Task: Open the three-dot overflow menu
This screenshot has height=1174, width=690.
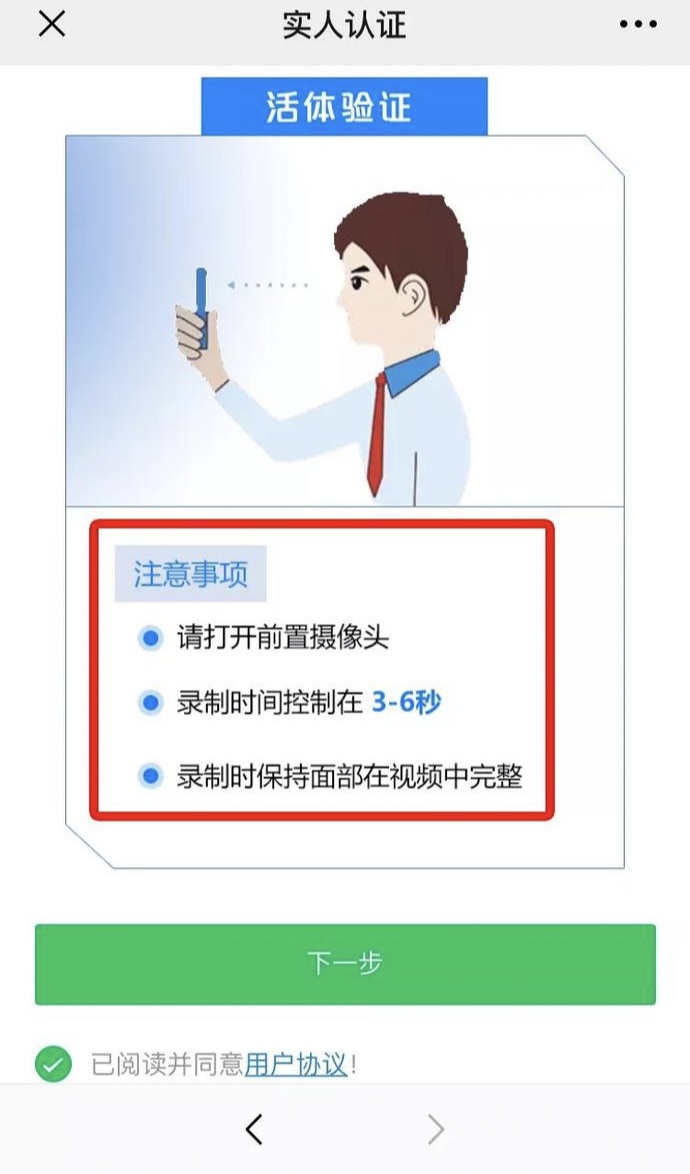Action: pos(638,25)
